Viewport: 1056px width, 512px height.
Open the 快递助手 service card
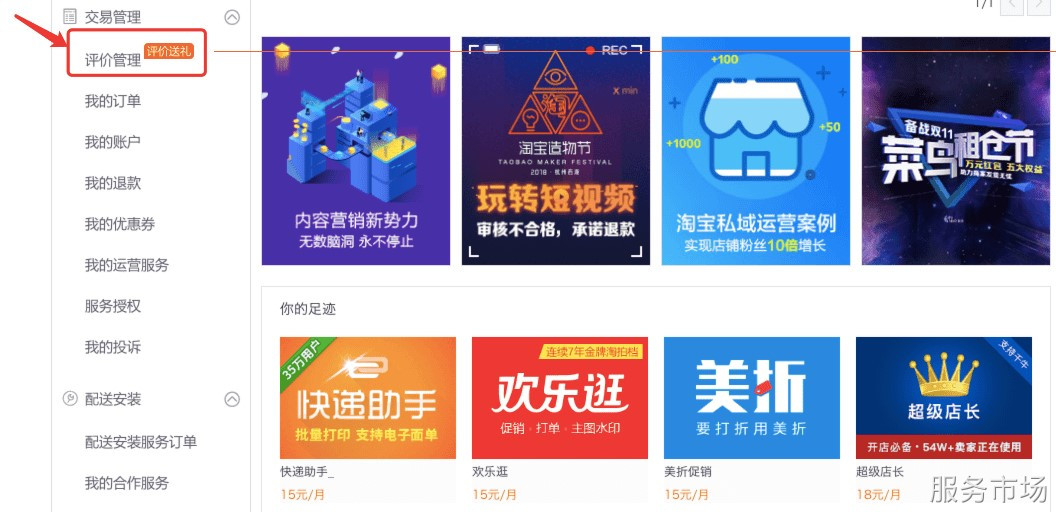pos(367,398)
